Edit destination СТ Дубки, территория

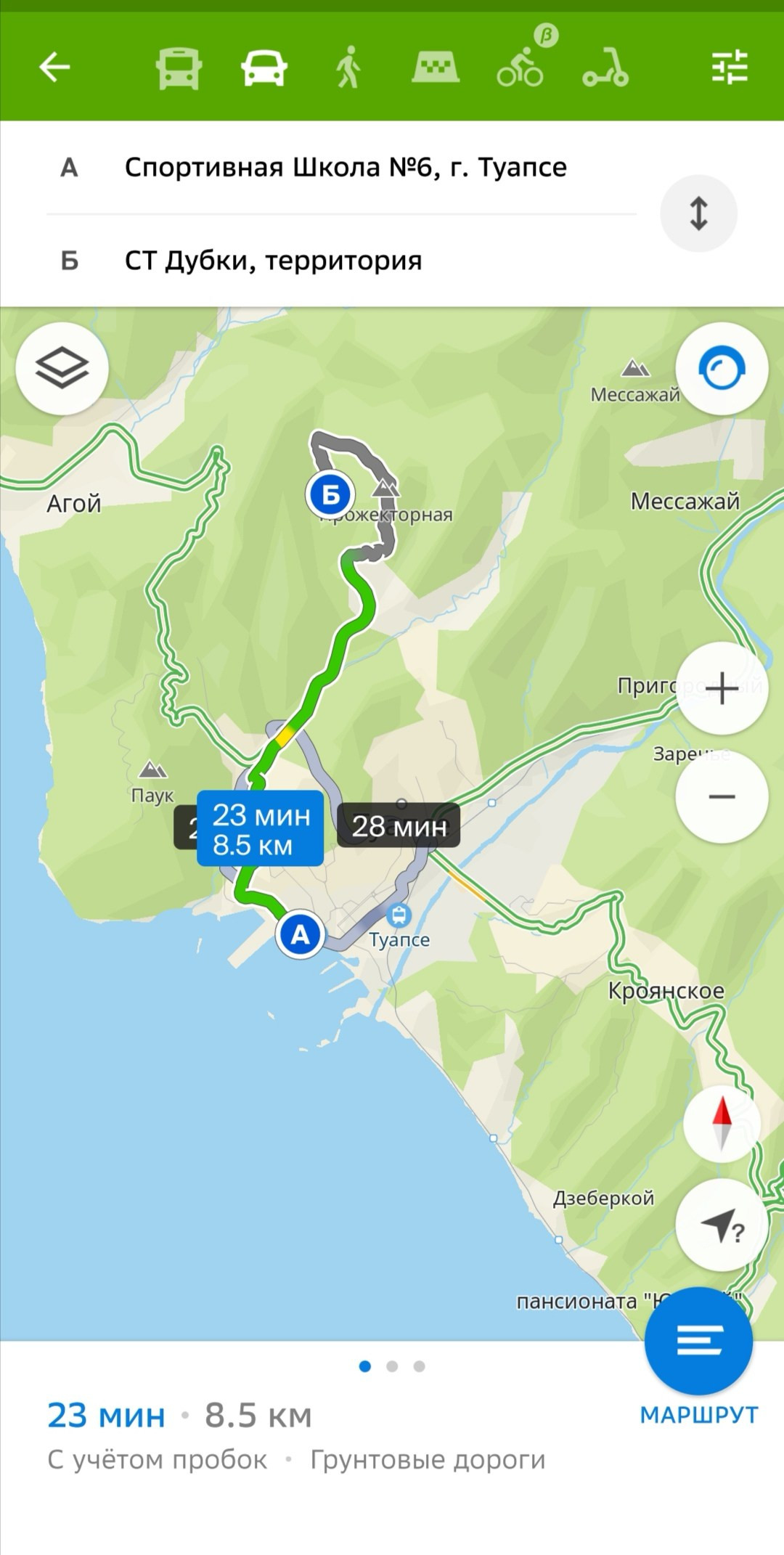273,261
